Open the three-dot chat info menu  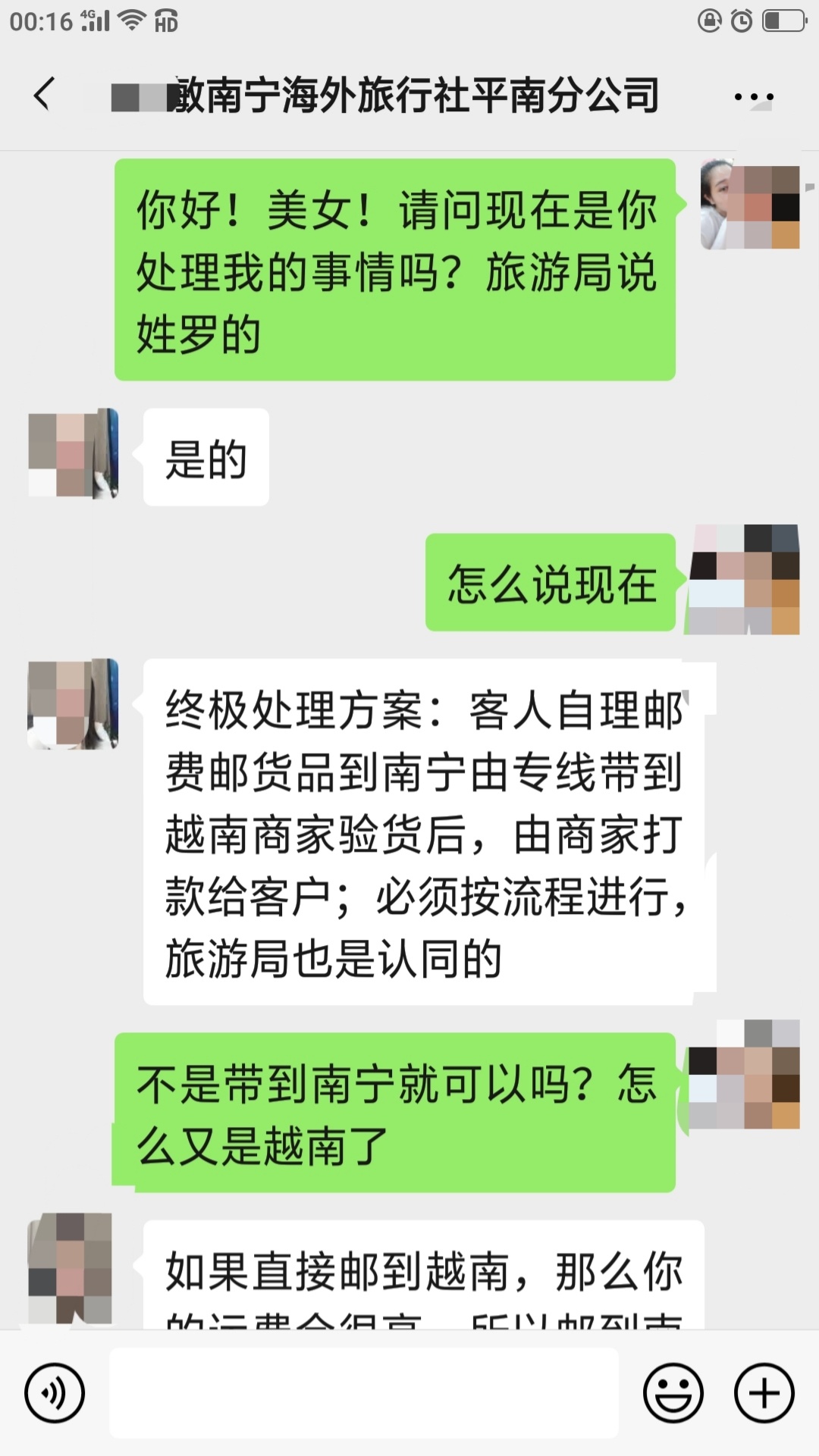point(754,97)
